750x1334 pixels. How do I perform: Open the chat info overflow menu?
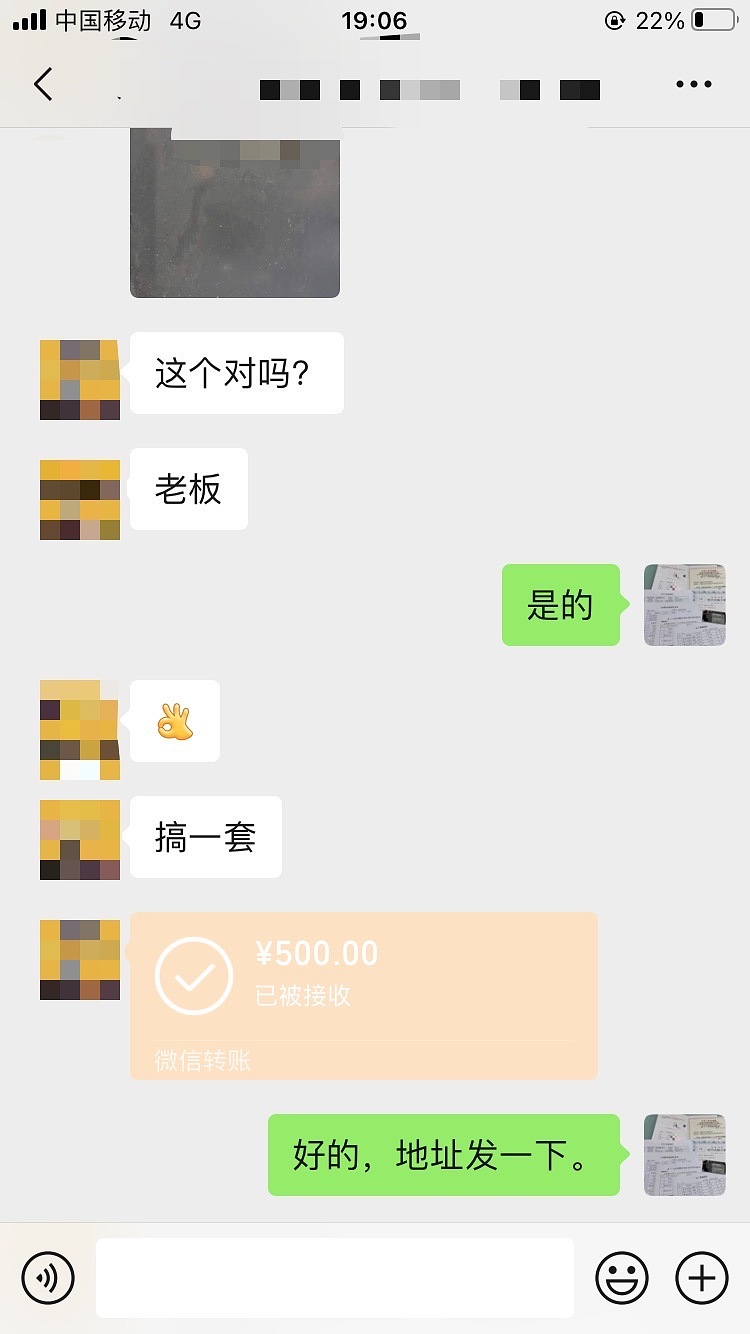tap(693, 85)
